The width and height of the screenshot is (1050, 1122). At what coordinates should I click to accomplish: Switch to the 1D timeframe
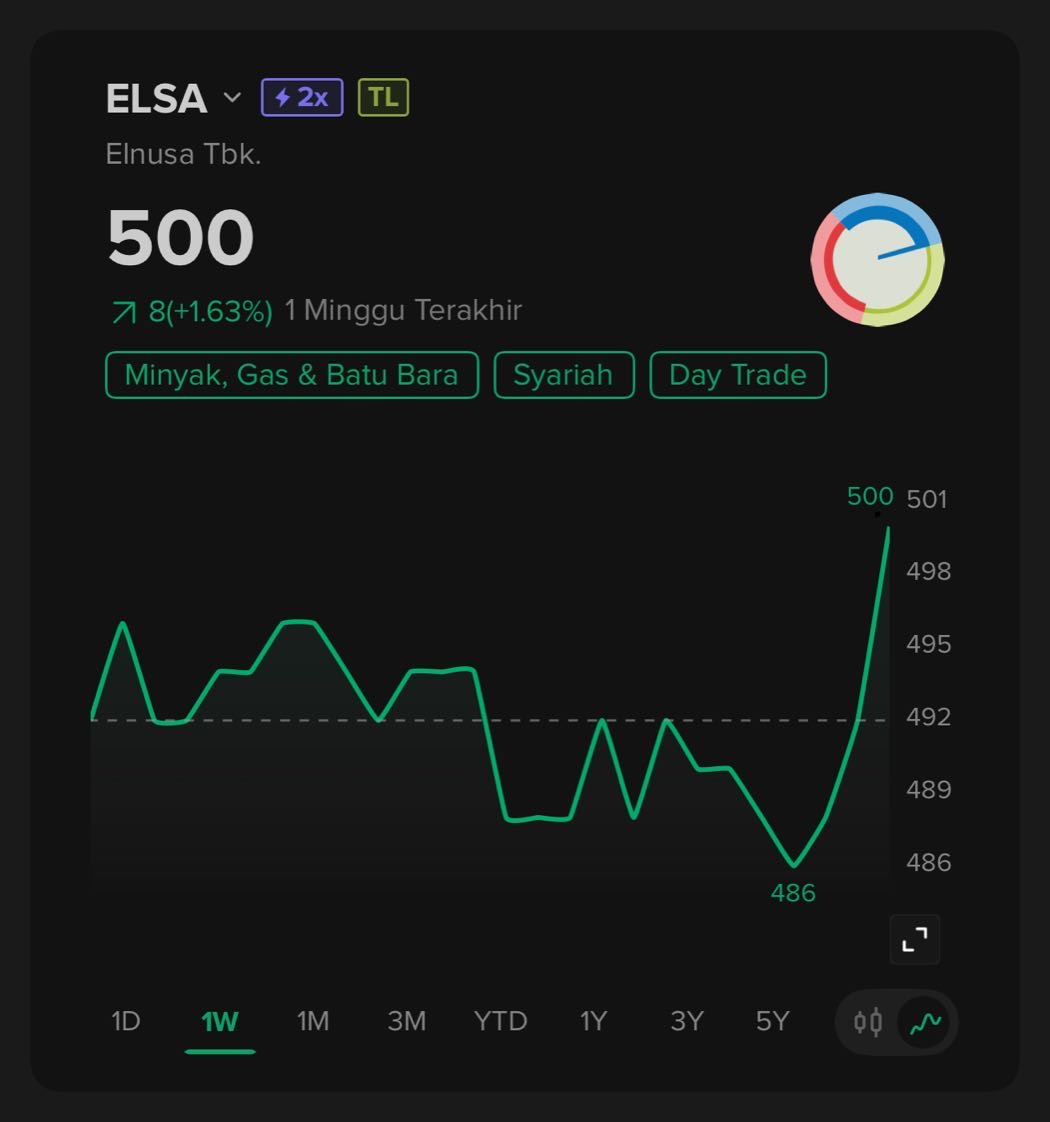125,1021
